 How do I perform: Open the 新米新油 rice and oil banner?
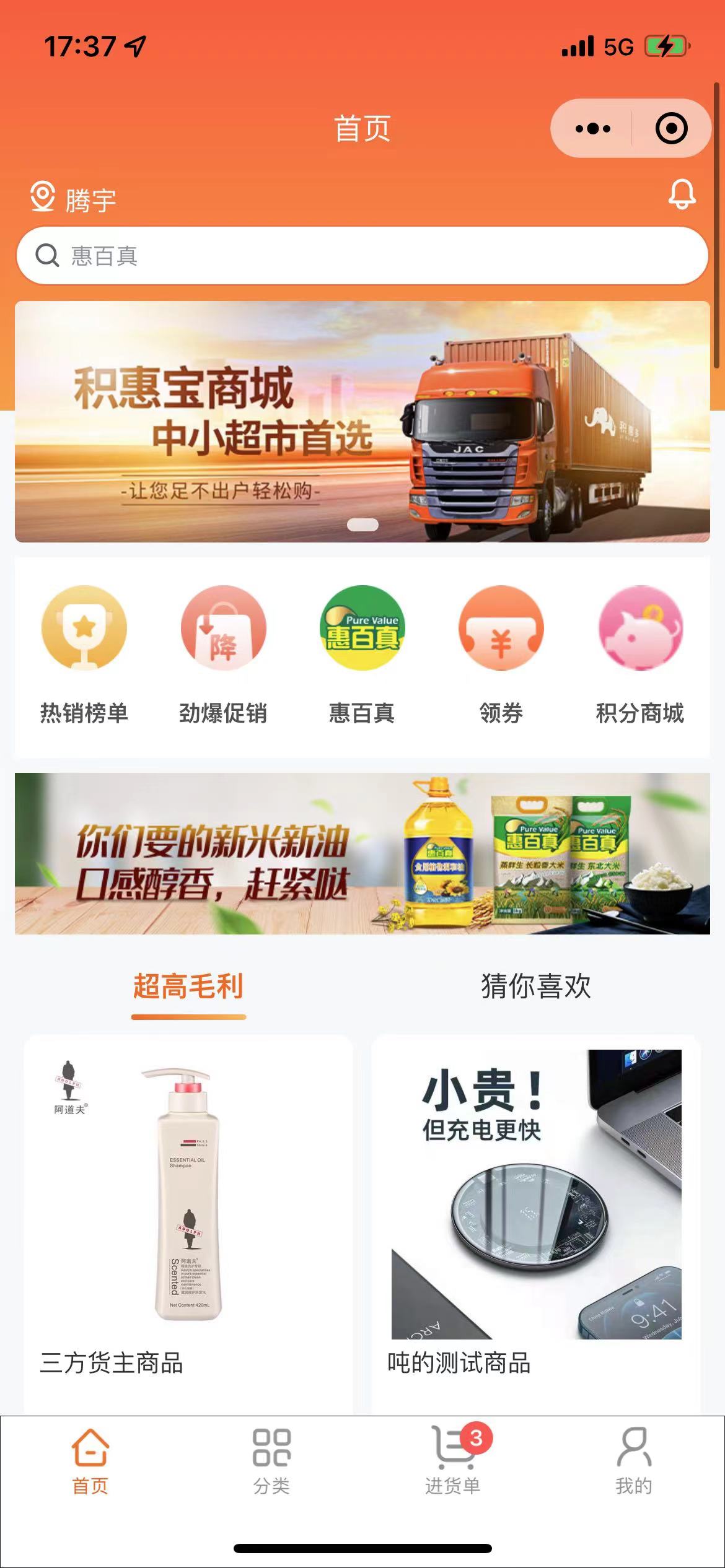[362, 853]
